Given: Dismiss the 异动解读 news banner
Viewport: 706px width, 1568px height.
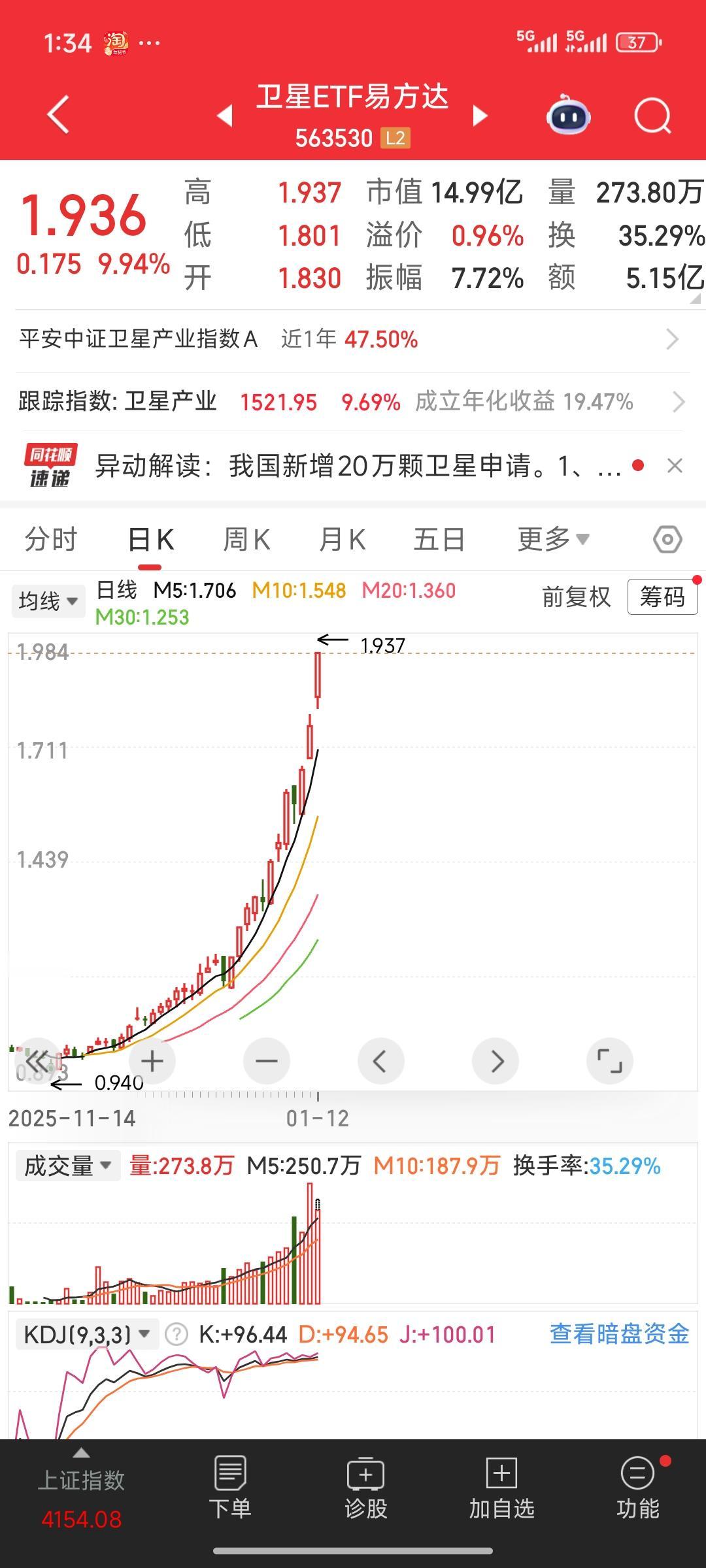Looking at the screenshot, I should tap(675, 466).
